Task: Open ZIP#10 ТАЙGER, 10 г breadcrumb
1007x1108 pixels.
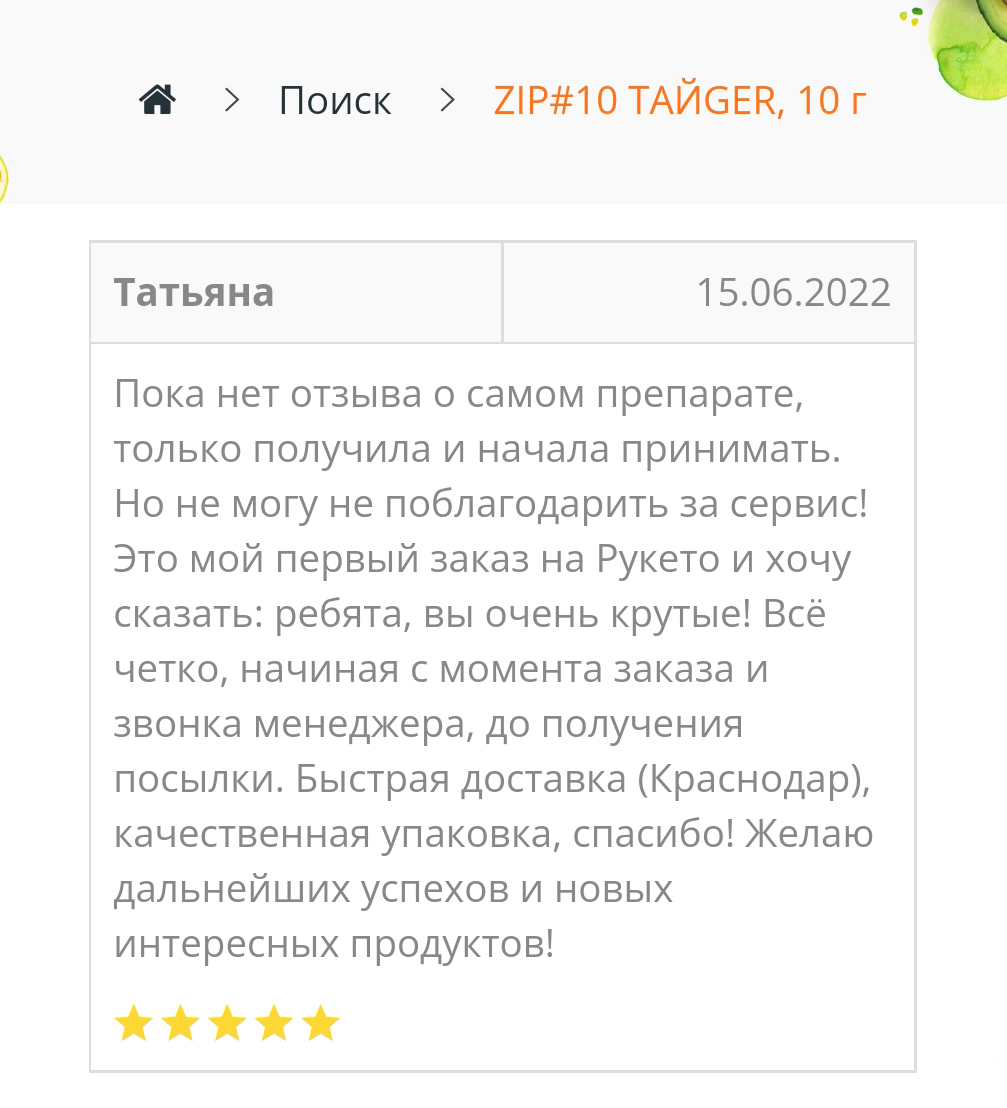Action: (679, 101)
